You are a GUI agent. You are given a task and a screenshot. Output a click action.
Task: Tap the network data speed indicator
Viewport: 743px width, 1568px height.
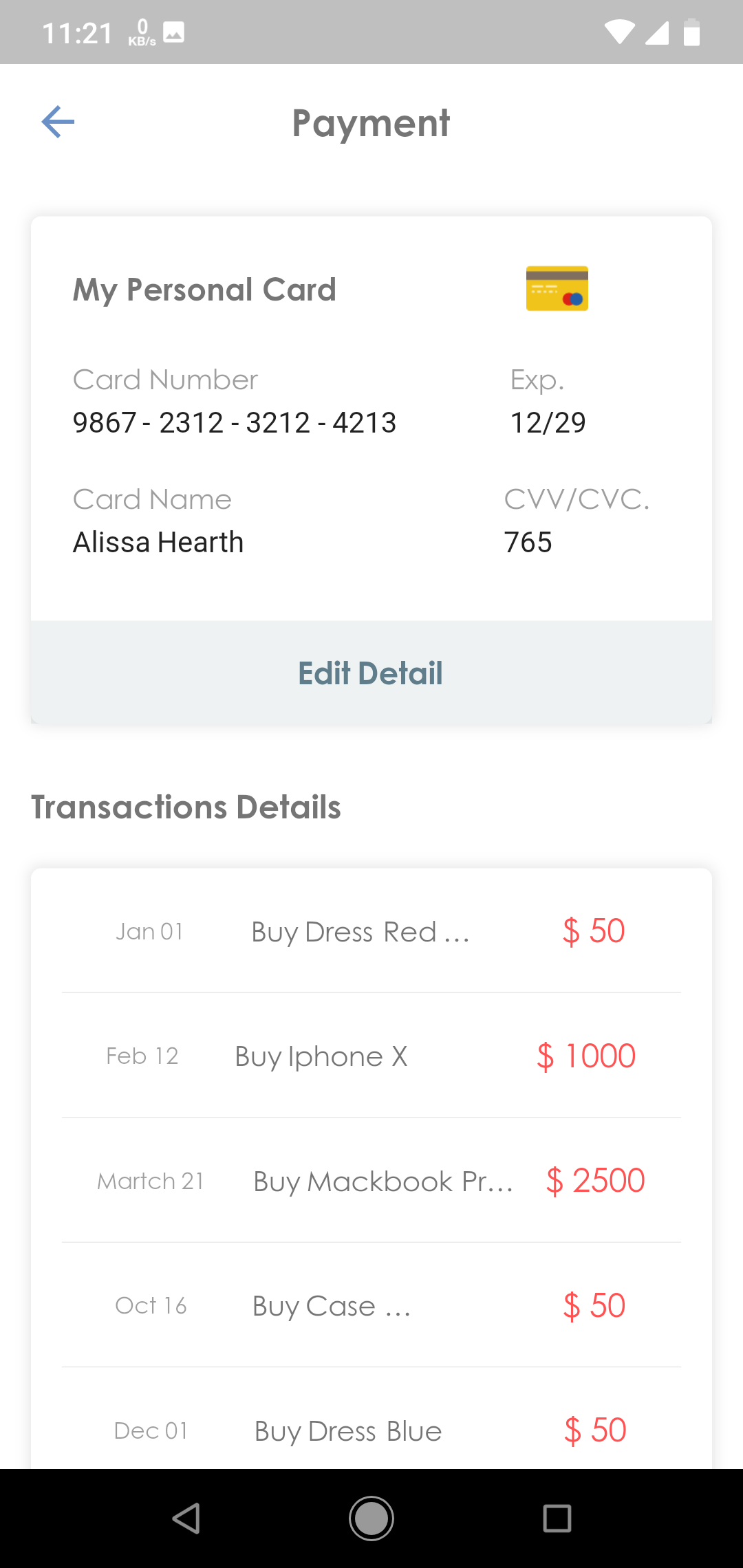(141, 32)
